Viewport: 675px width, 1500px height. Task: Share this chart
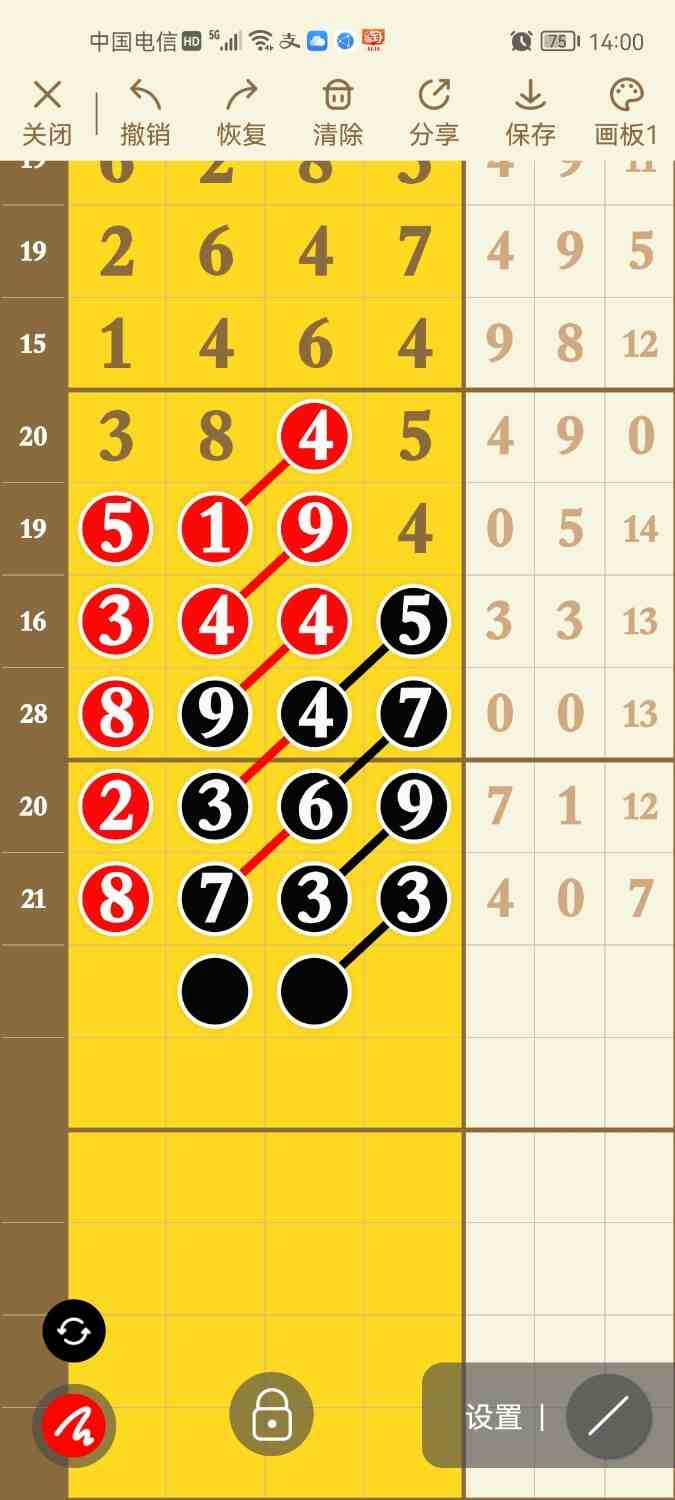434,113
